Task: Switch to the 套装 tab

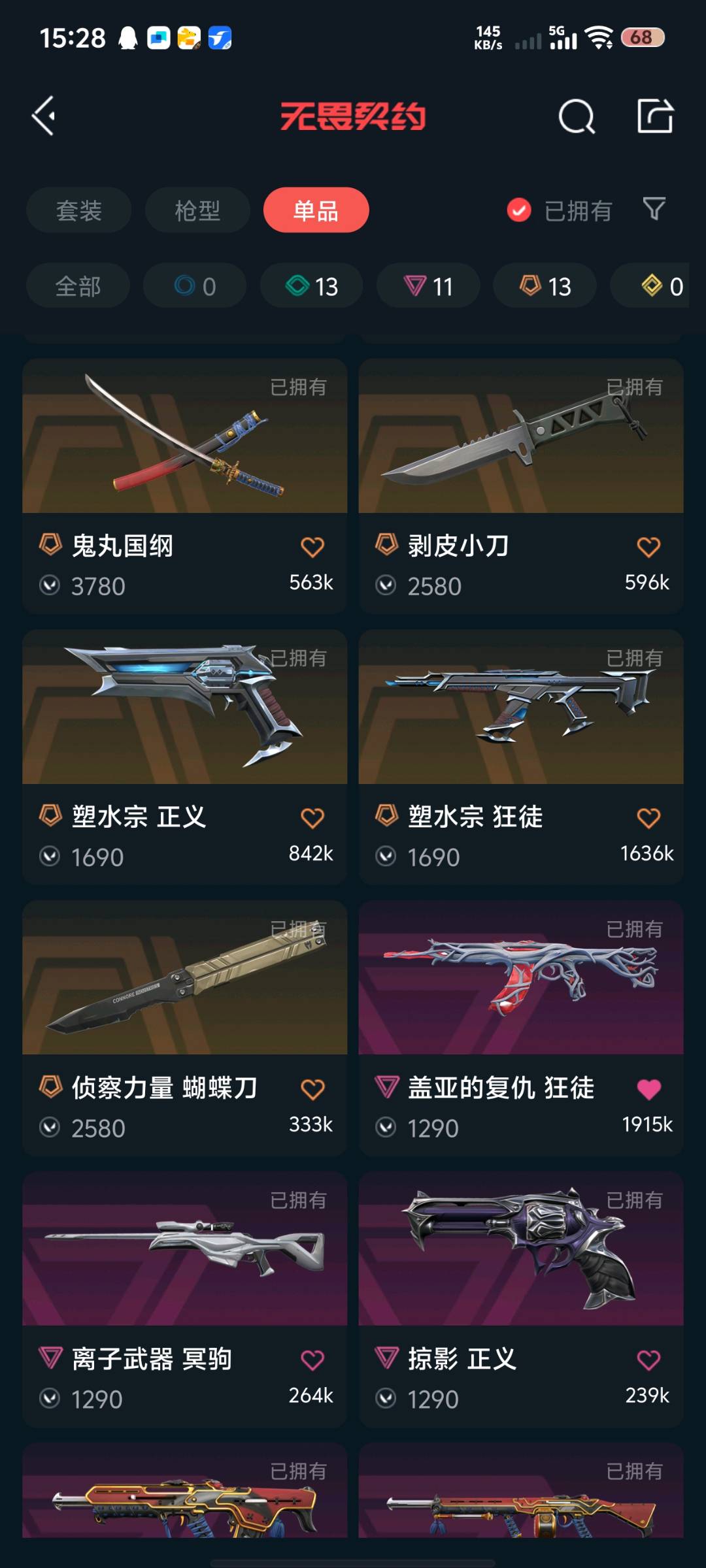Action: click(78, 210)
